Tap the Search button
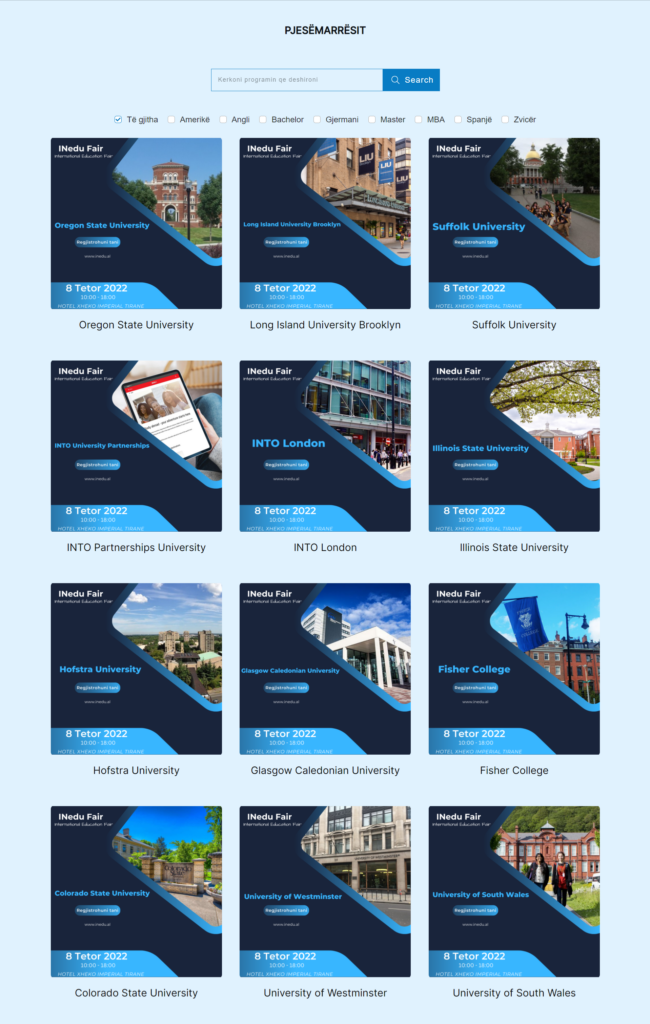The width and height of the screenshot is (650, 1024). (411, 80)
